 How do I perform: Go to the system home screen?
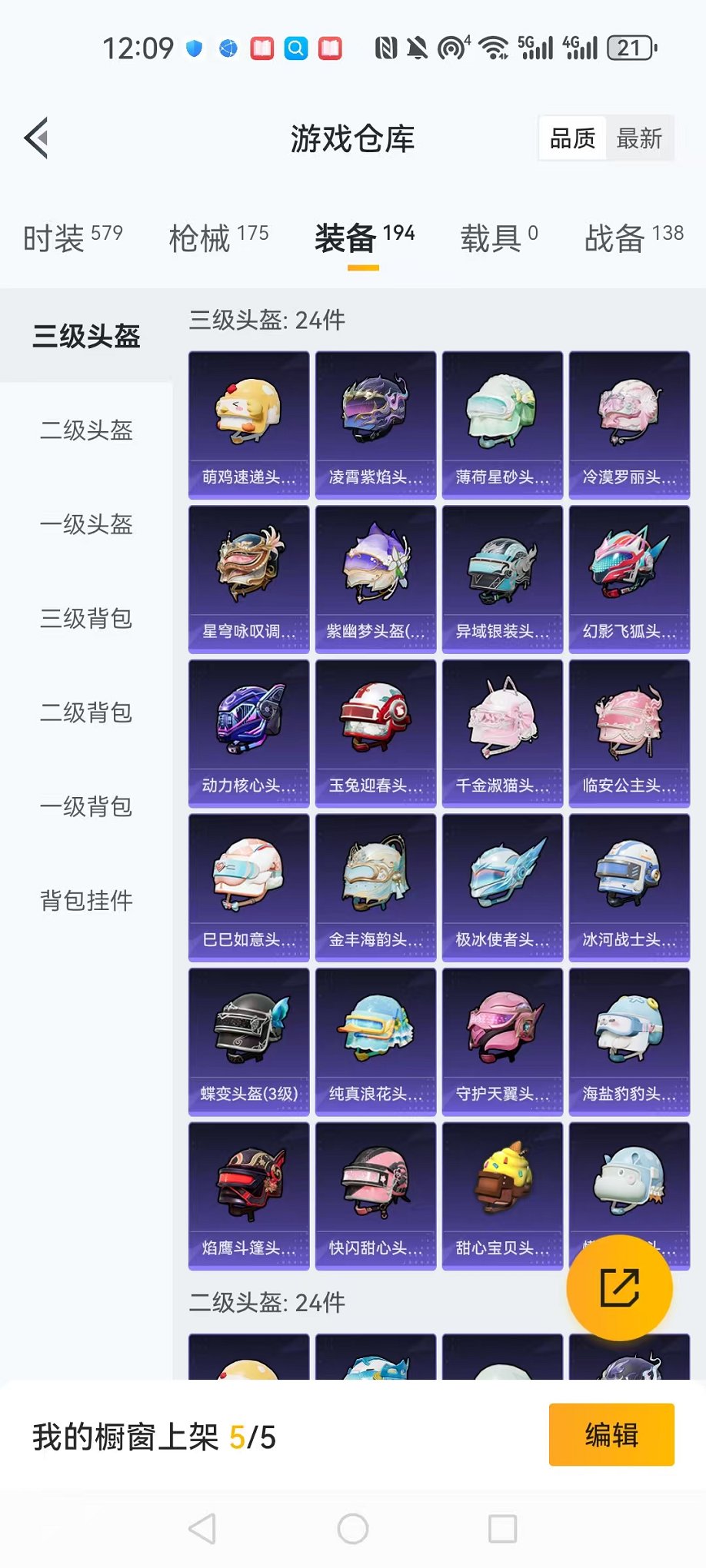point(353,1529)
